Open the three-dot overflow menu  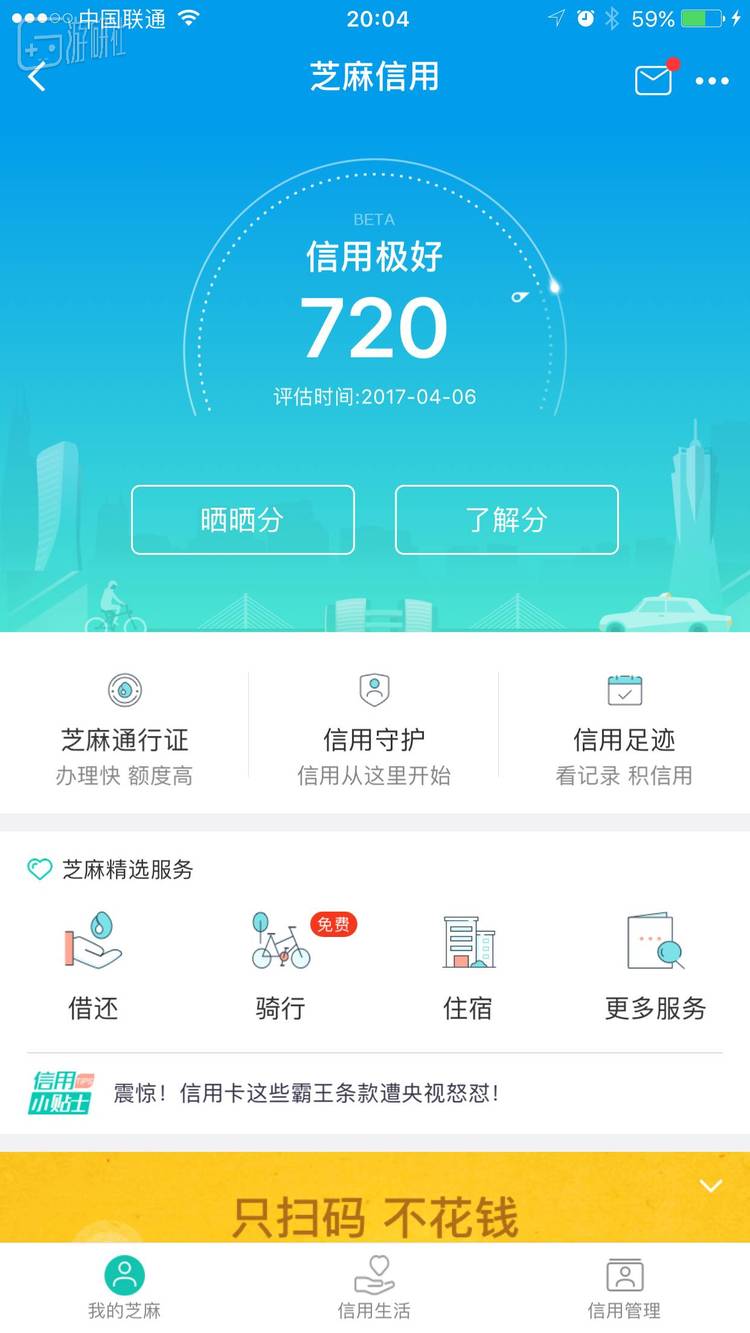[712, 81]
